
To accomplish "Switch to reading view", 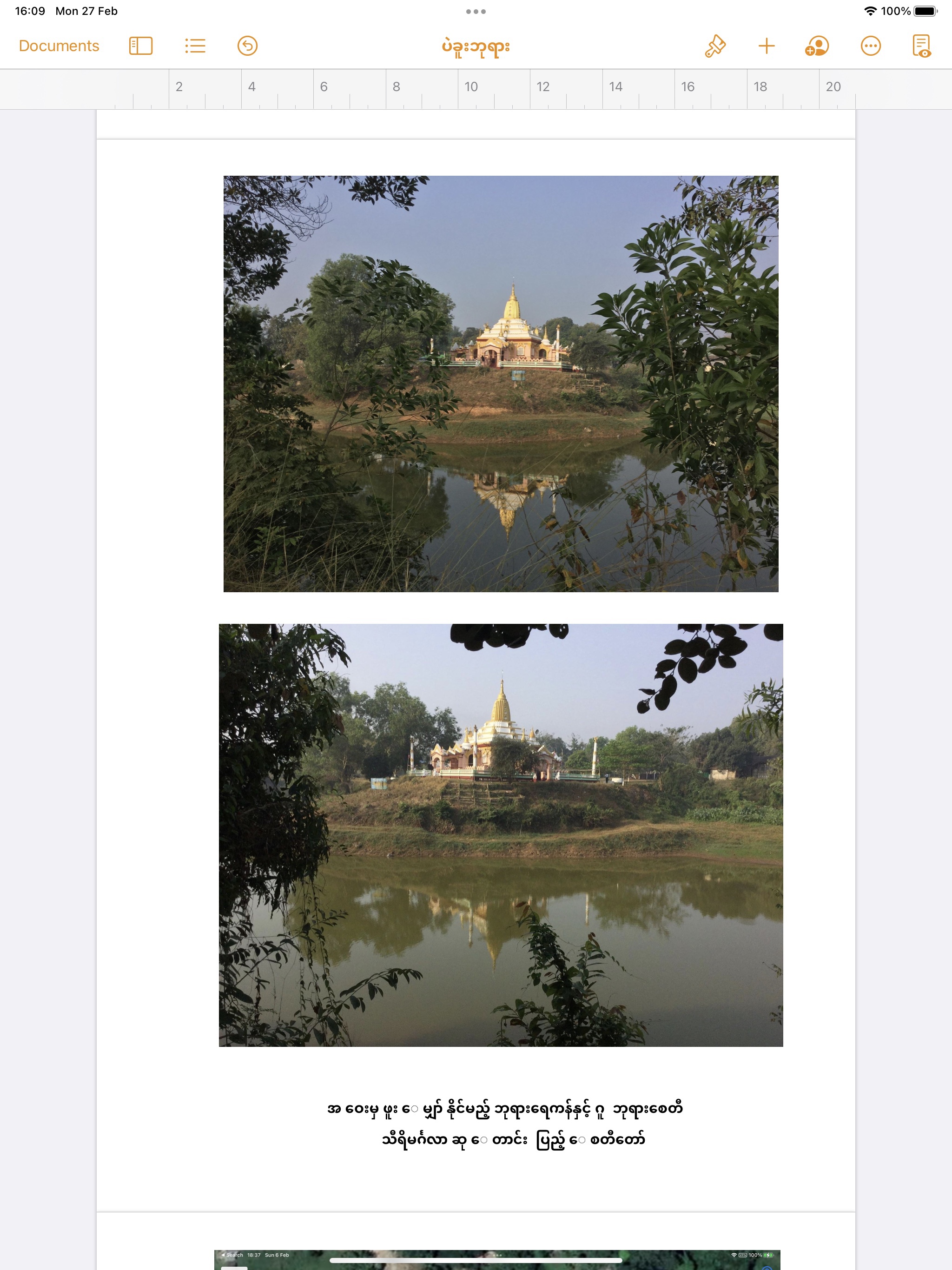I will [922, 46].
